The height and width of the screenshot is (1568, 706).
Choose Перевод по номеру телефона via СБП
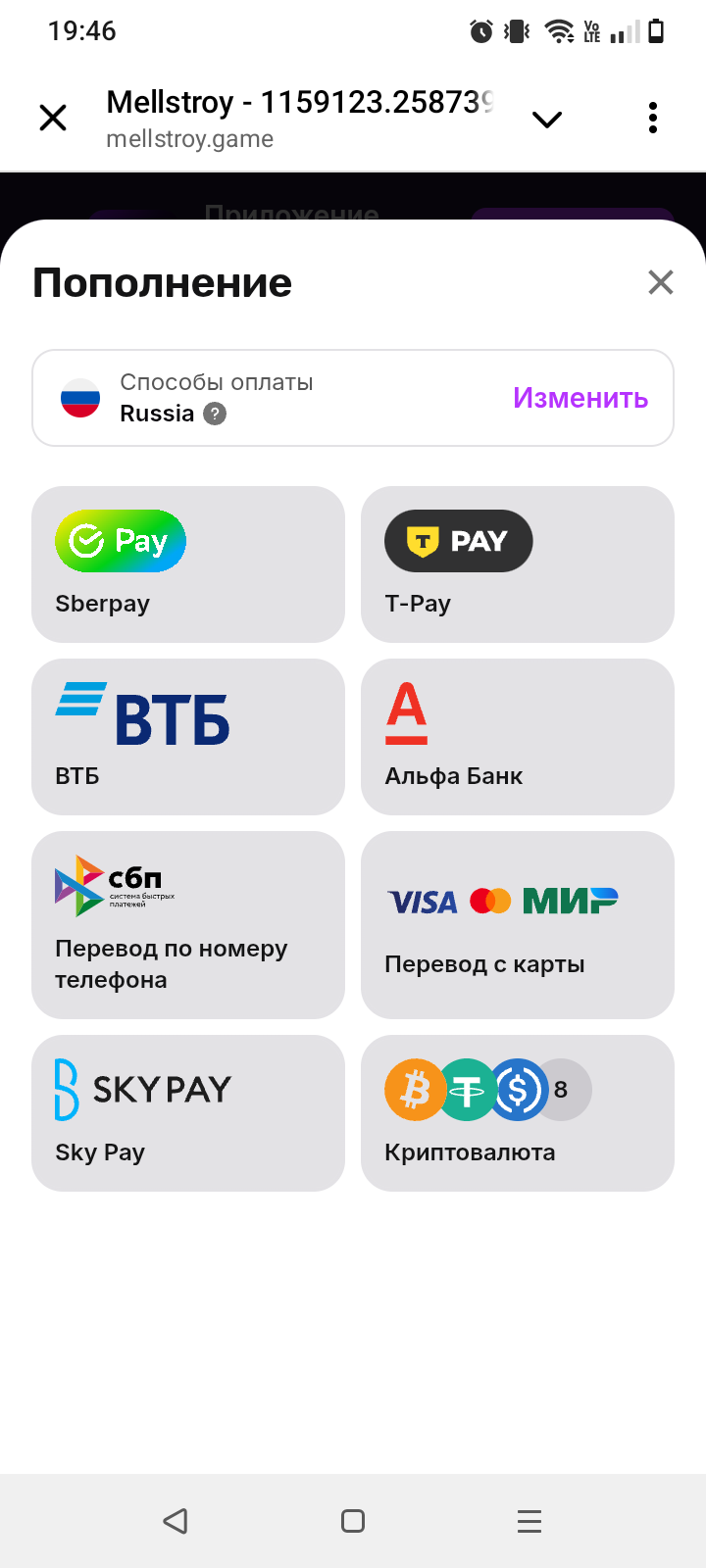188,925
